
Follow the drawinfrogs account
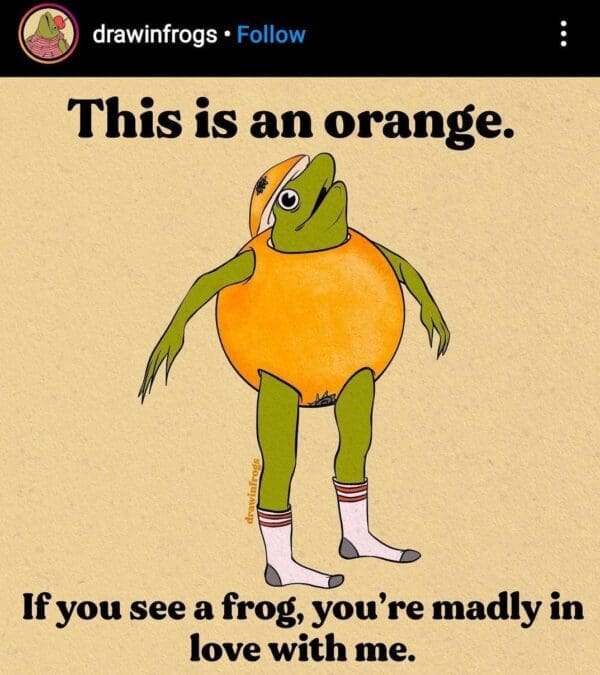(271, 37)
